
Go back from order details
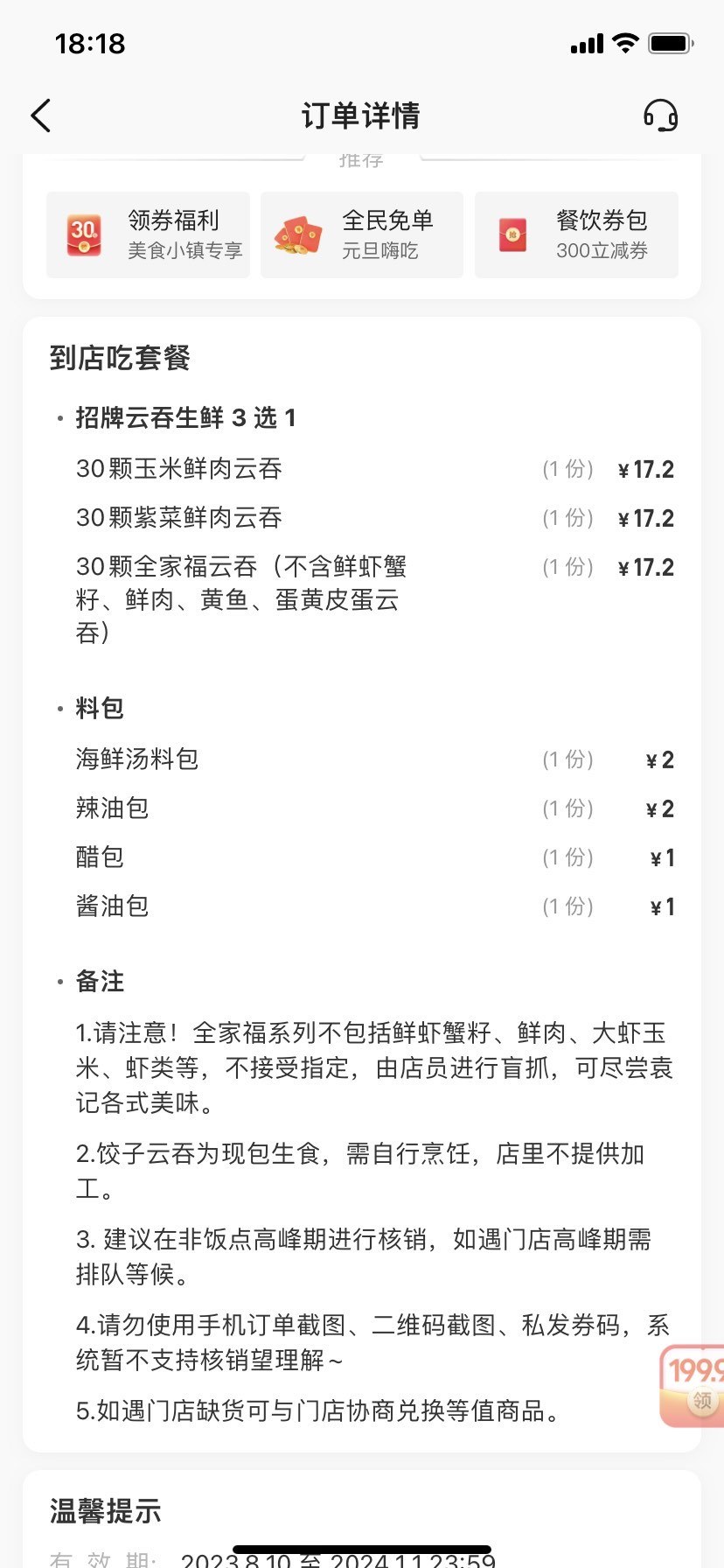tap(41, 115)
